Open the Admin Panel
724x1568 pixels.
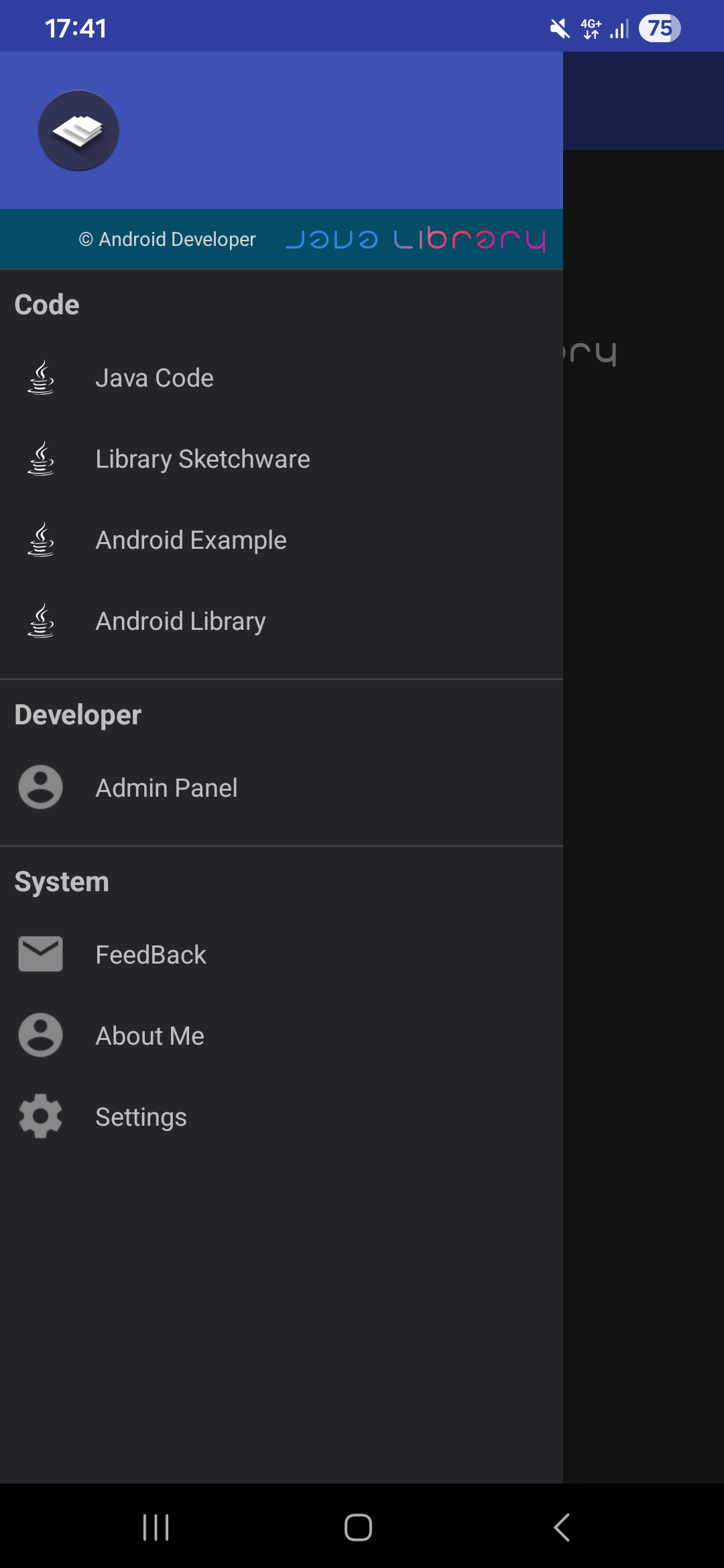166,789
